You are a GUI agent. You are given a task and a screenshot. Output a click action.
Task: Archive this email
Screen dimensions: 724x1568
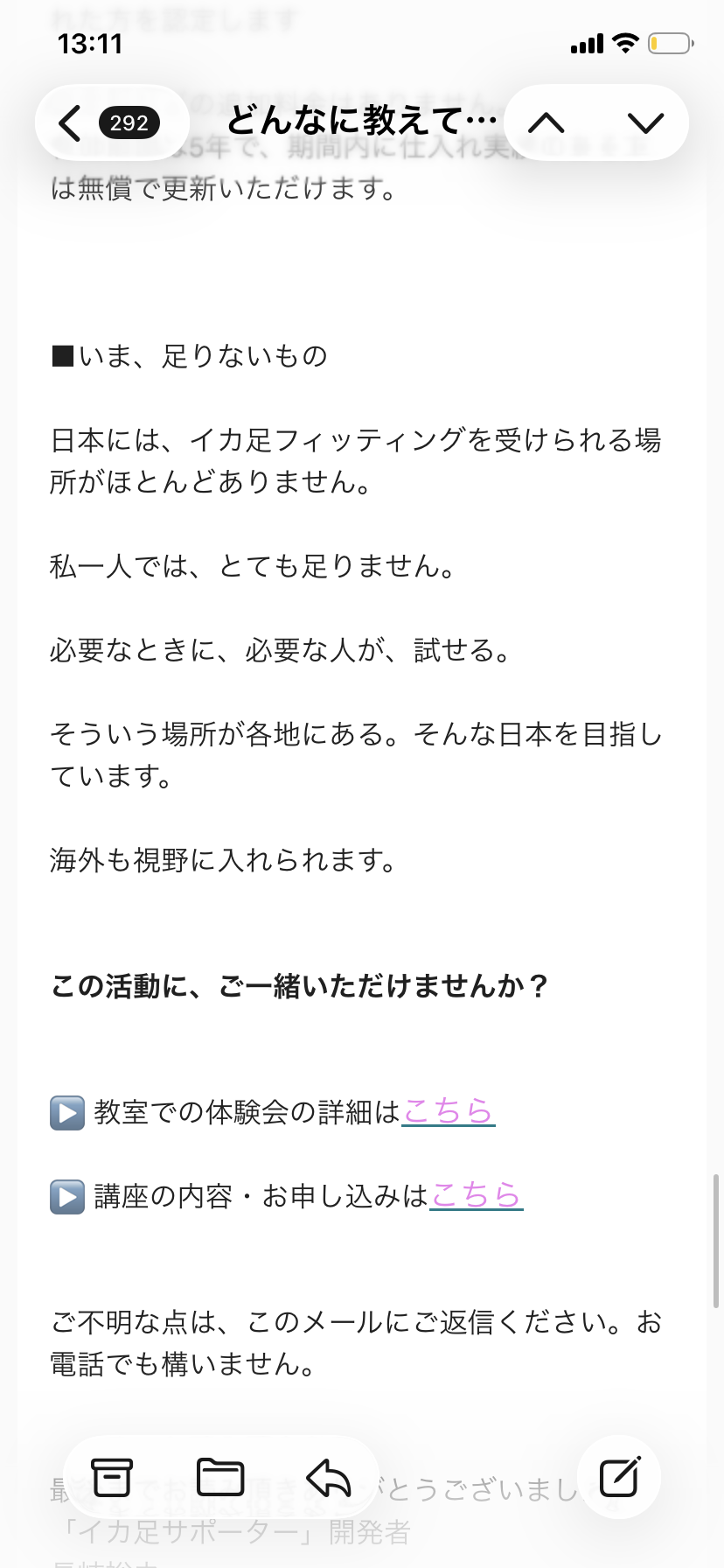(112, 1478)
